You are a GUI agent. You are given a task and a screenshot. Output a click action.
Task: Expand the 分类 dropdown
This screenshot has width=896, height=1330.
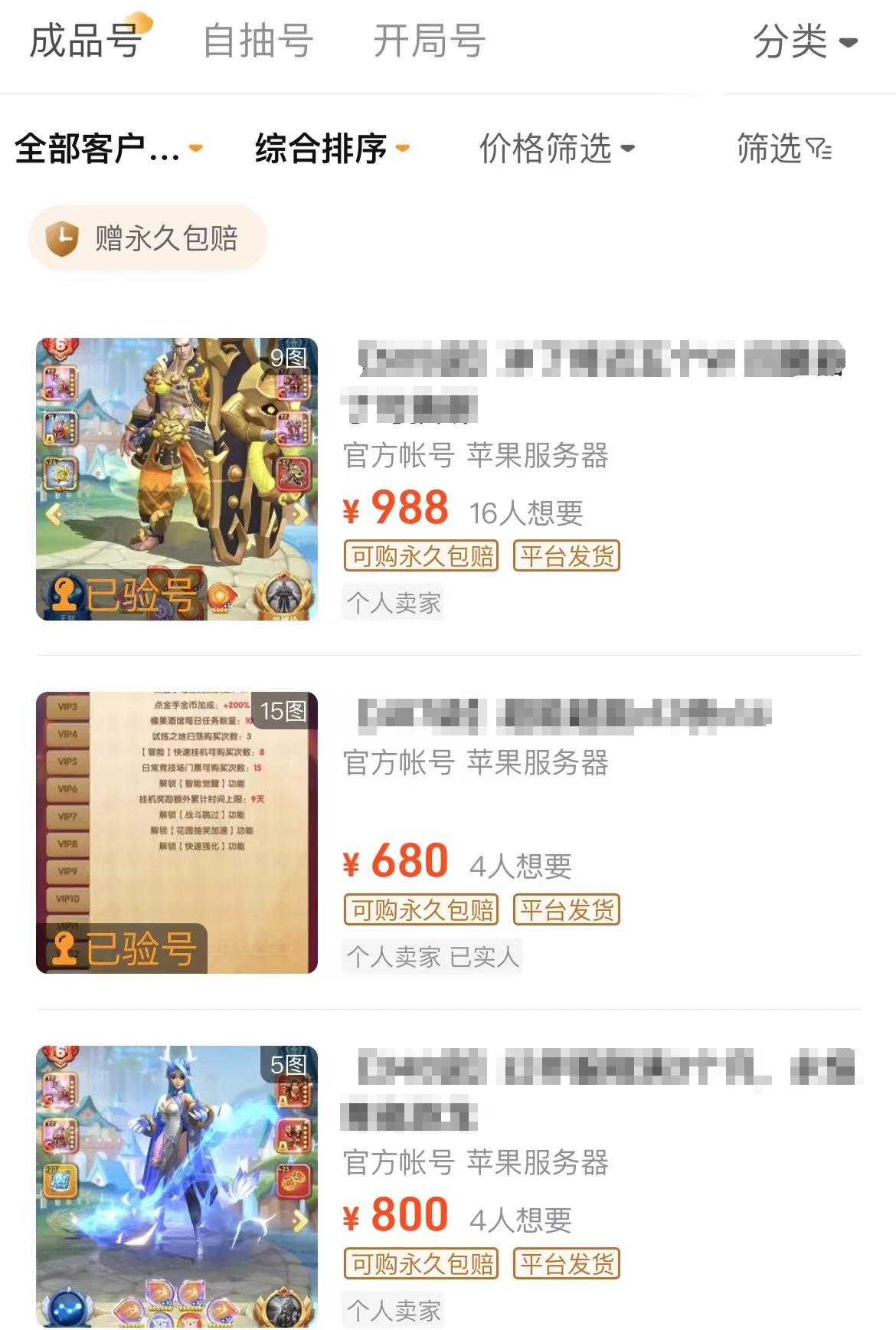click(804, 41)
